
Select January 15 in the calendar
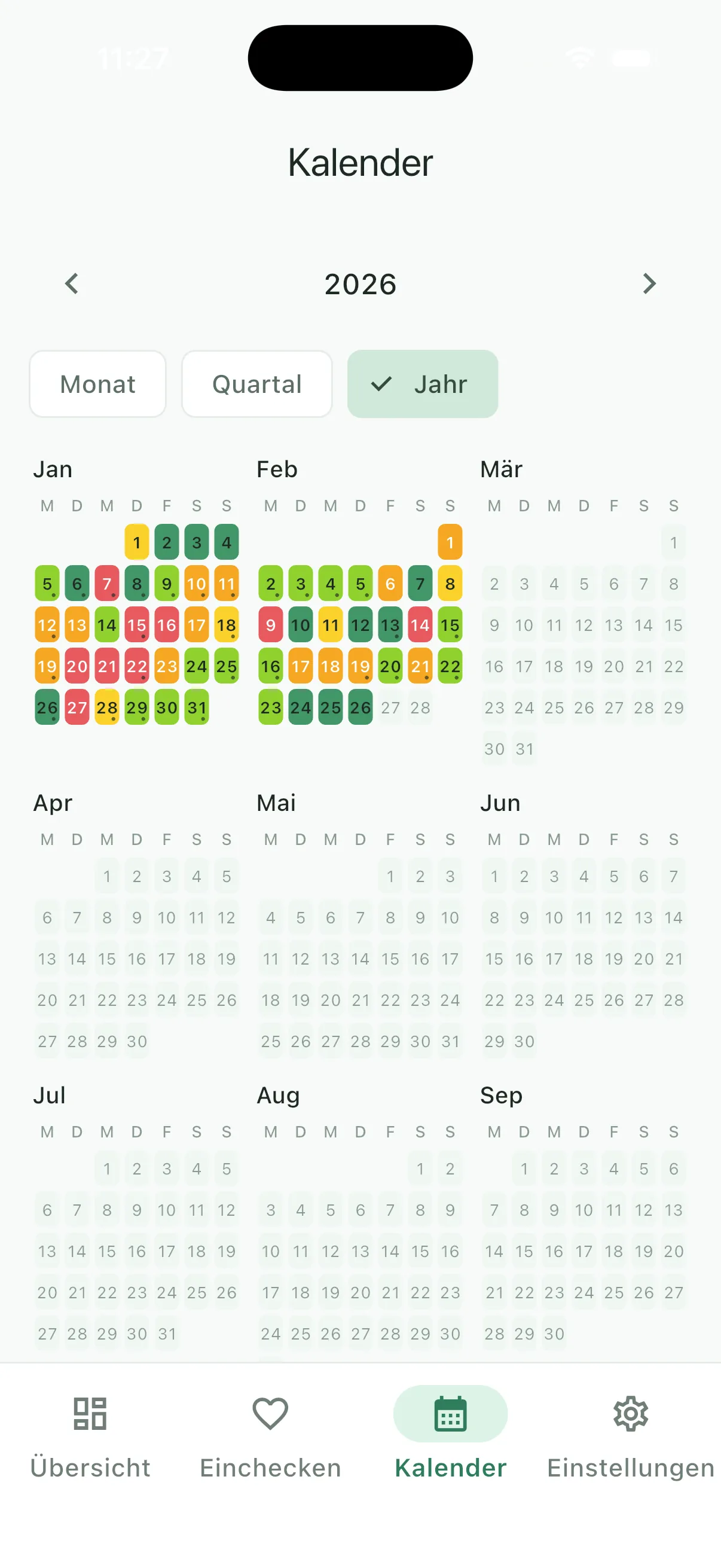pyautogui.click(x=137, y=625)
